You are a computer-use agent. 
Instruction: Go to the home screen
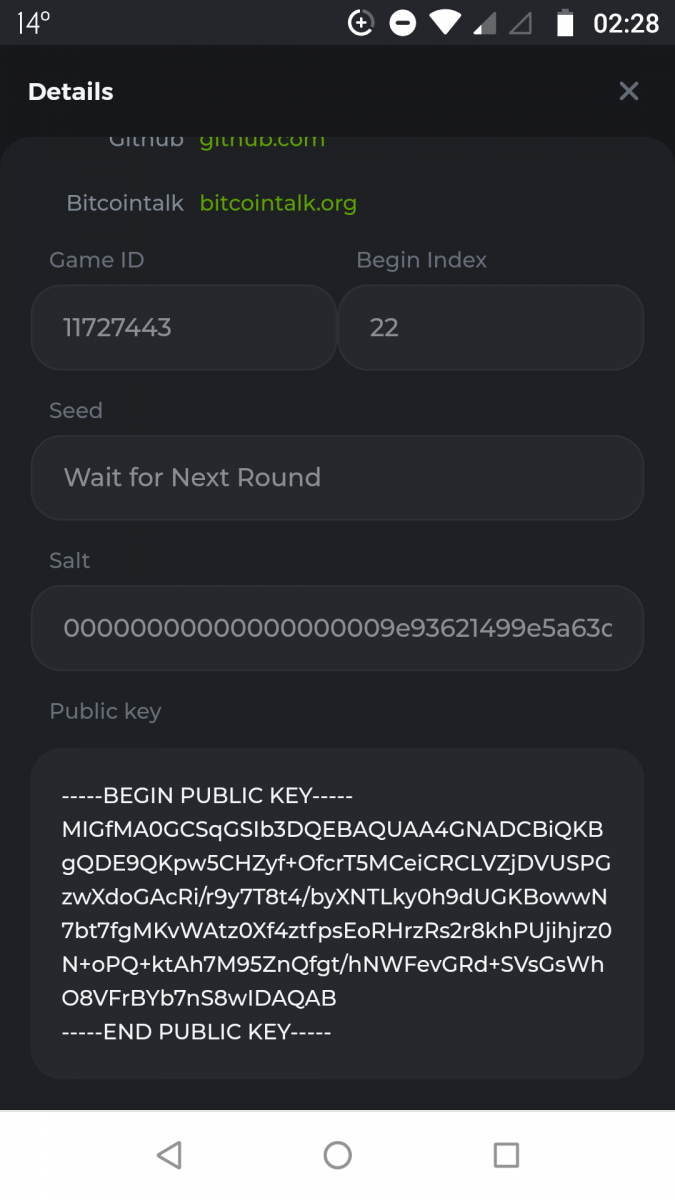click(x=338, y=1156)
